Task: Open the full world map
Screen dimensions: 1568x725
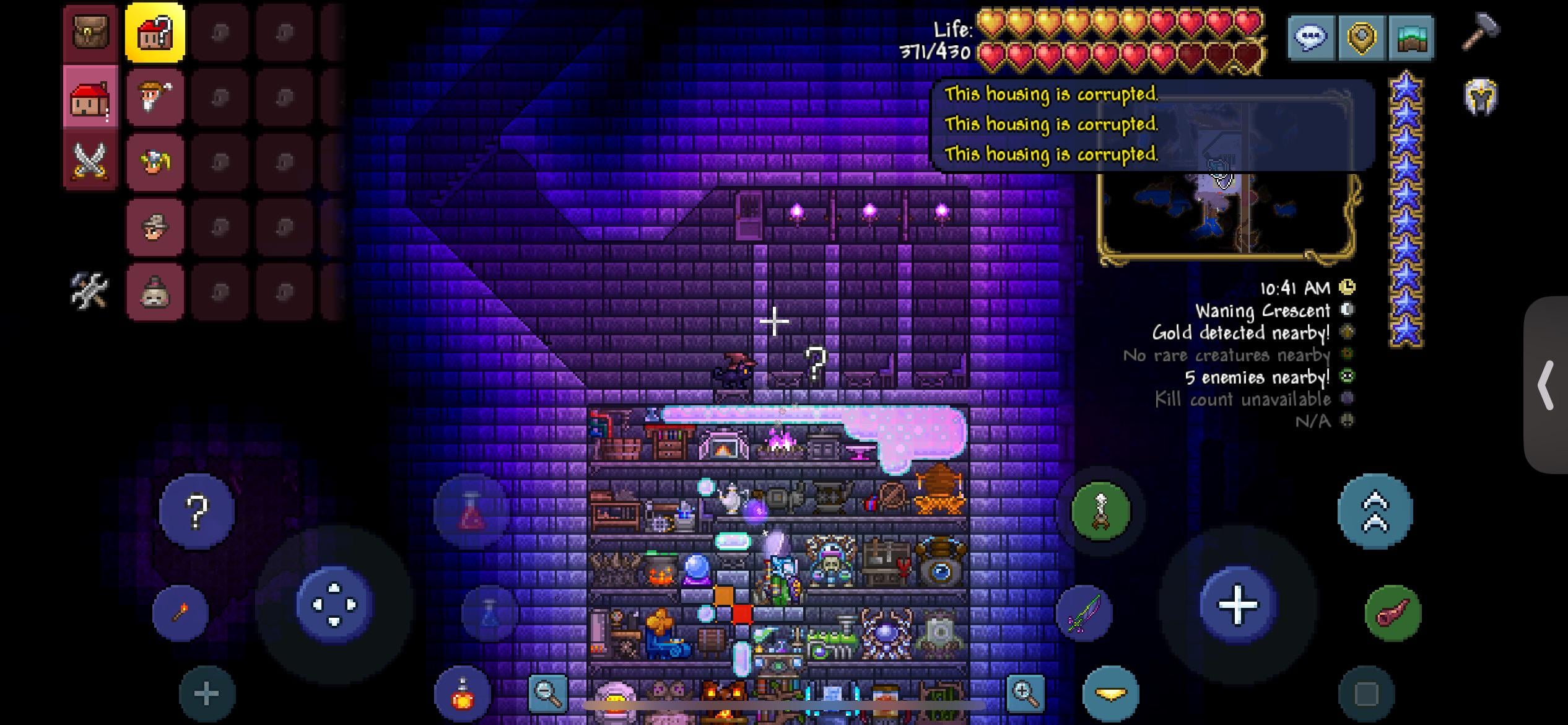Action: coord(1411,37)
